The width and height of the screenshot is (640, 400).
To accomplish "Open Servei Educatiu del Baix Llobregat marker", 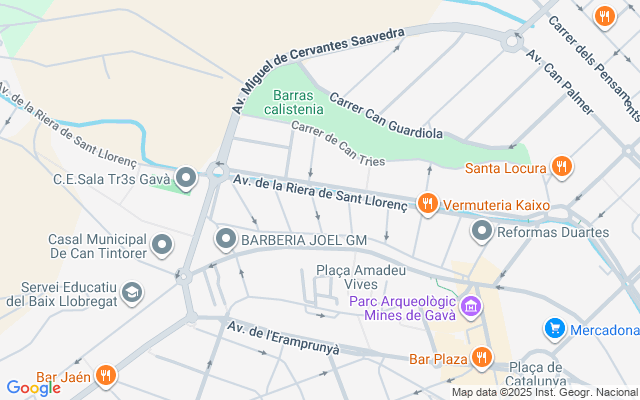I will pos(133,292).
